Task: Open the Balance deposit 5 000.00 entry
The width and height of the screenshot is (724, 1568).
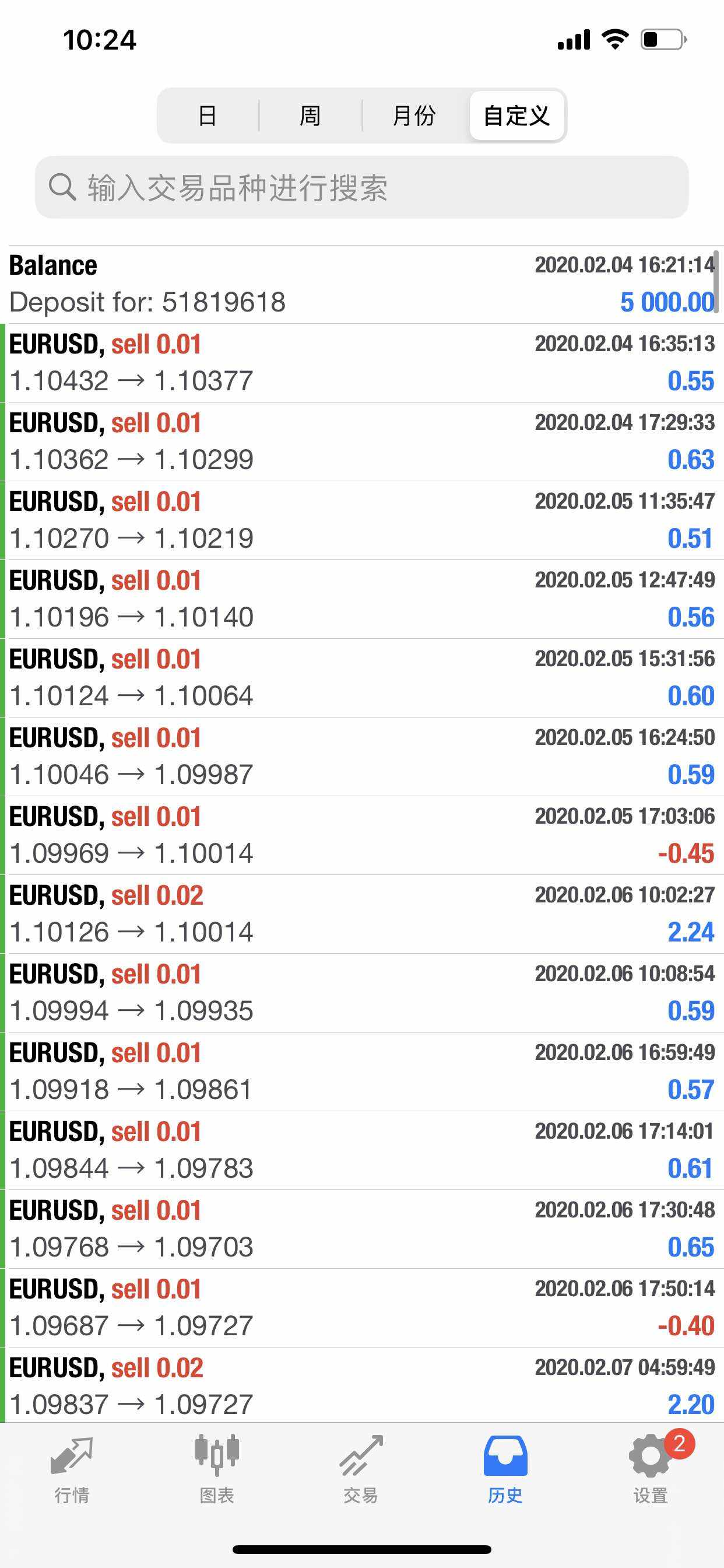Action: pyautogui.click(x=362, y=284)
